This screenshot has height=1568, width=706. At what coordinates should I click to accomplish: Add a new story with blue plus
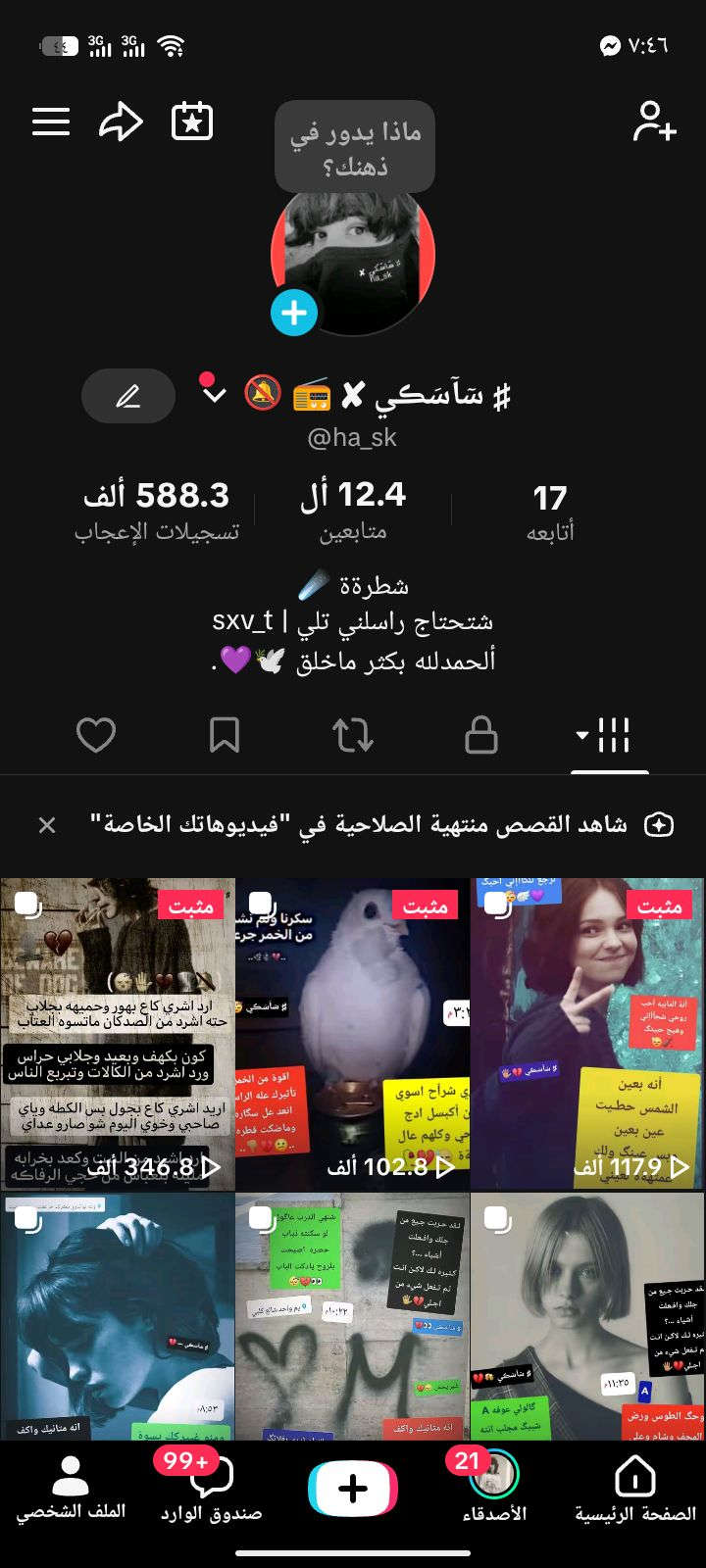point(294,314)
